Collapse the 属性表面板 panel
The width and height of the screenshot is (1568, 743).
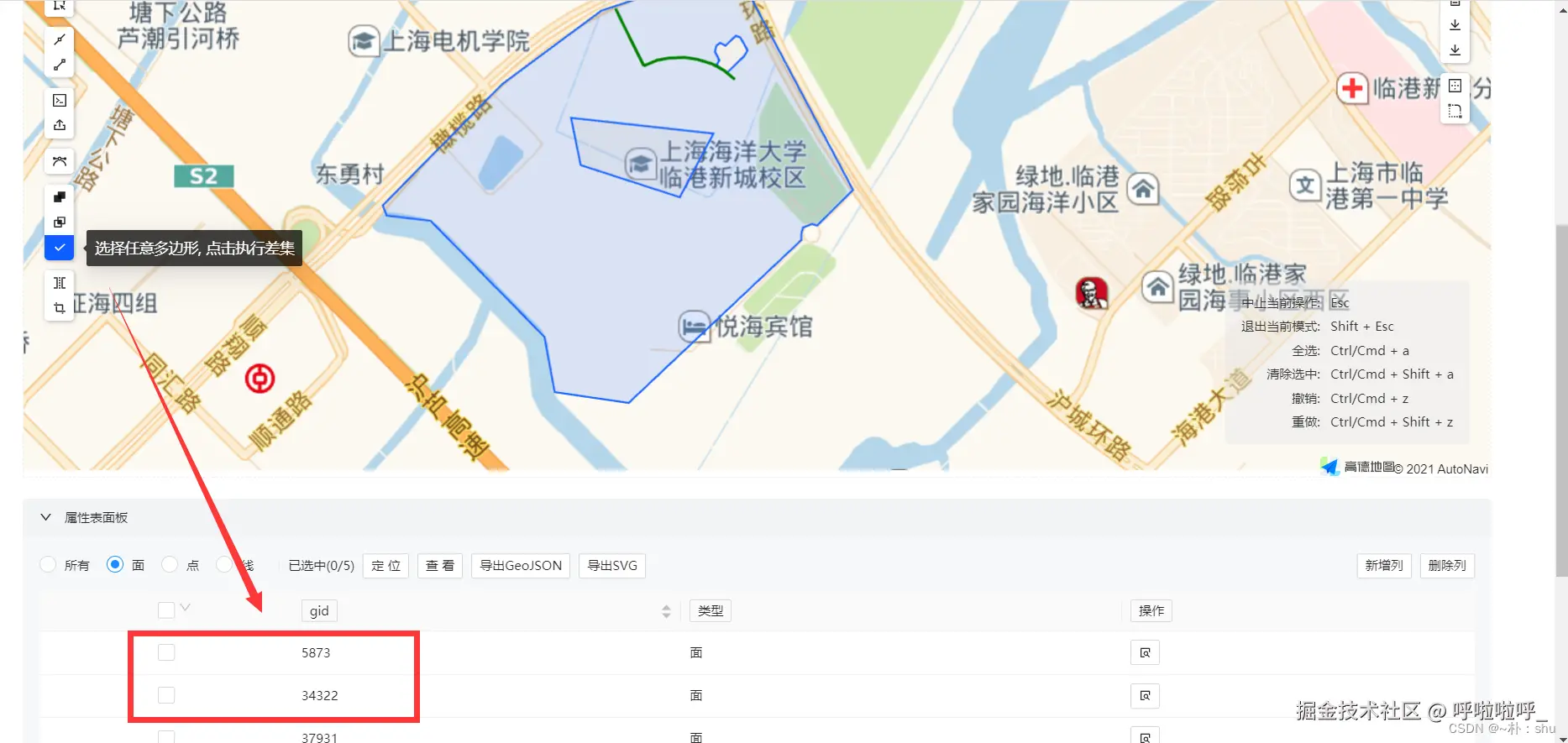coord(46,517)
